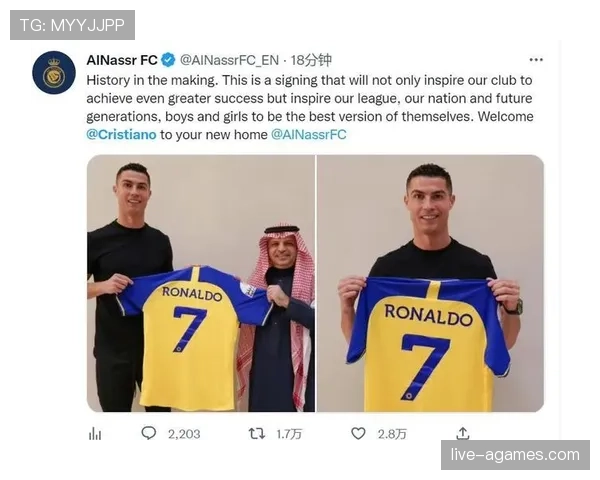Viewport: 600px width, 480px height.
Task: Reply to the tweet with 2,203 comments
Action: [x=149, y=433]
